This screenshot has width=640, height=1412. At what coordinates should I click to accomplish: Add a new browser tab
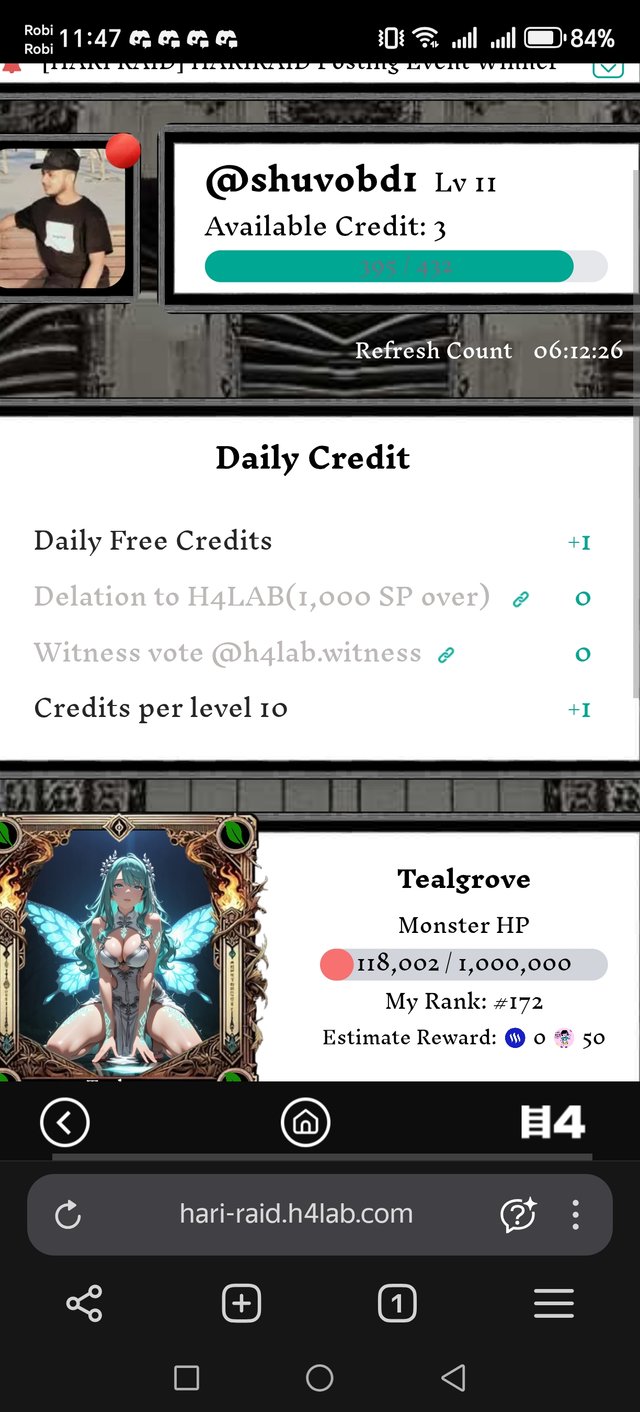coord(241,1304)
